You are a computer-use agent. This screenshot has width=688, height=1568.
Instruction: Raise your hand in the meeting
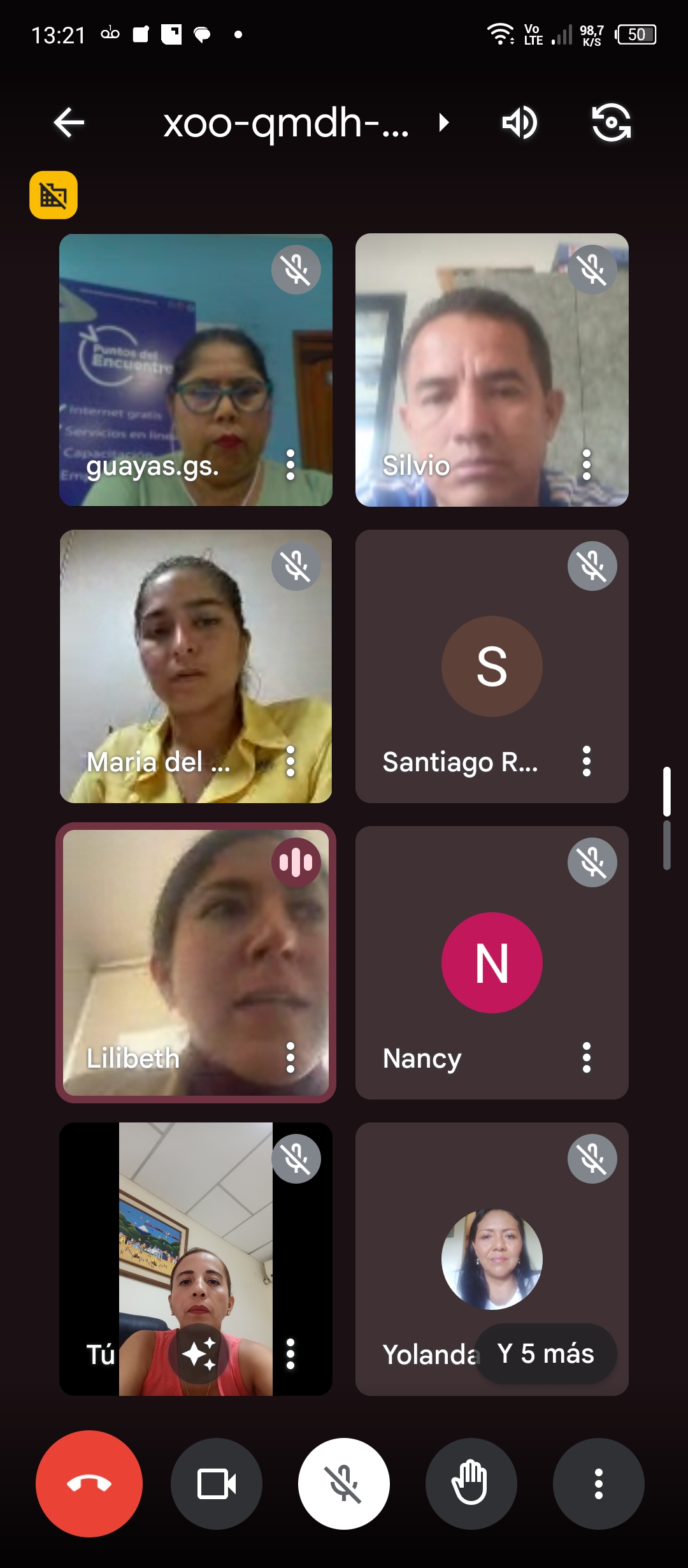471,1483
